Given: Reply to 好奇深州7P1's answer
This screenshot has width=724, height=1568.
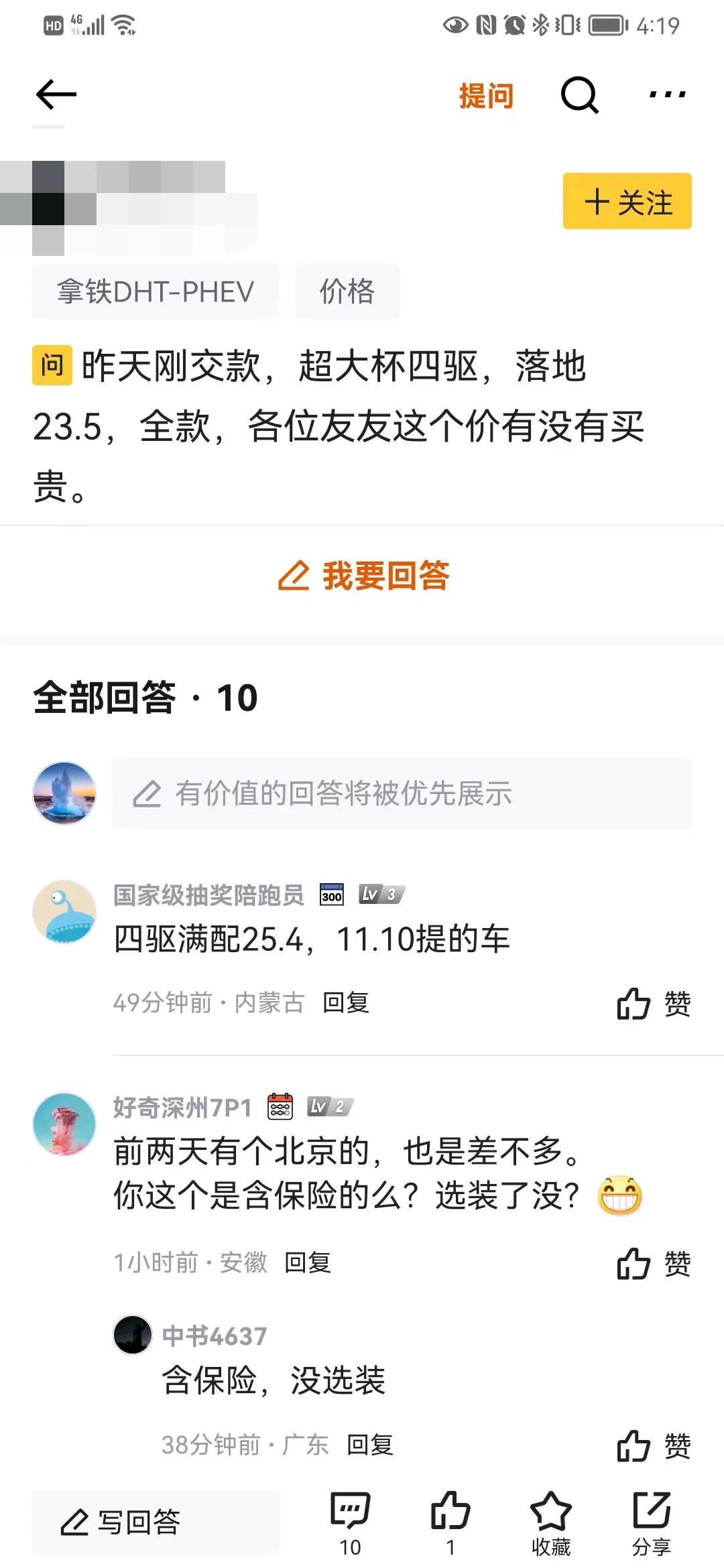Looking at the screenshot, I should pyautogui.click(x=308, y=1262).
